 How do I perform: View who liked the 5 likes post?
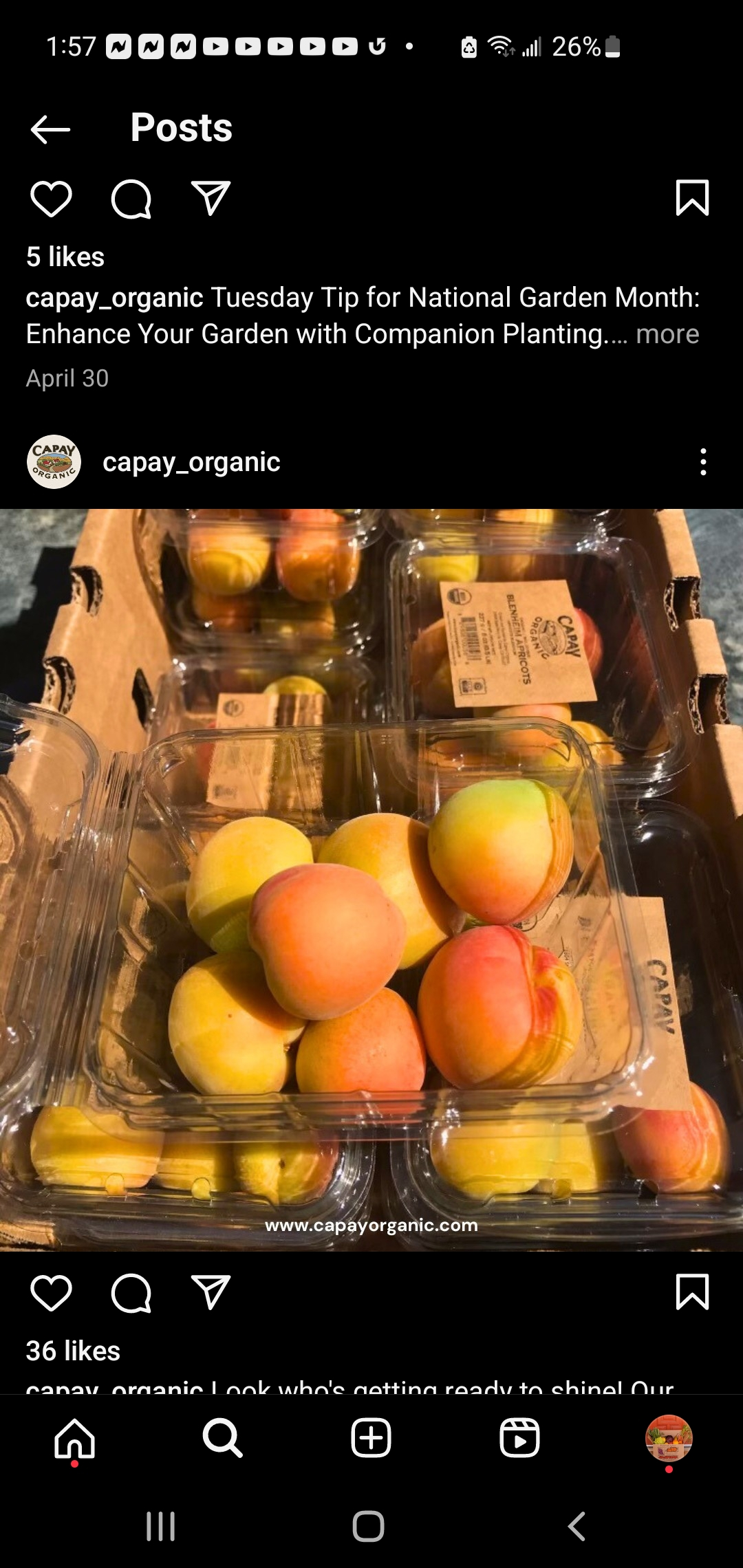pos(65,257)
